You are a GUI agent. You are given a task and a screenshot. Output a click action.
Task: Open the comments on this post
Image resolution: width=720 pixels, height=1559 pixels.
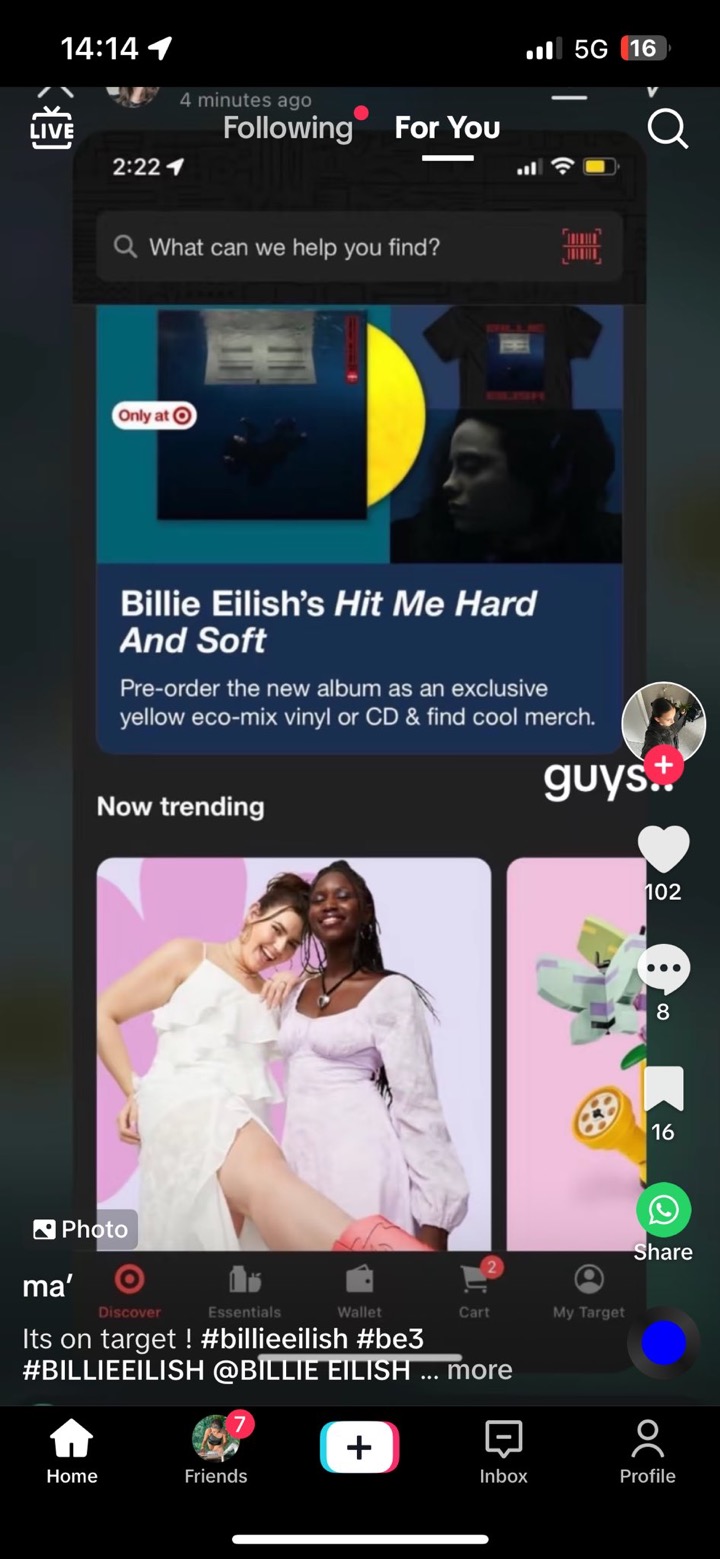664,970
